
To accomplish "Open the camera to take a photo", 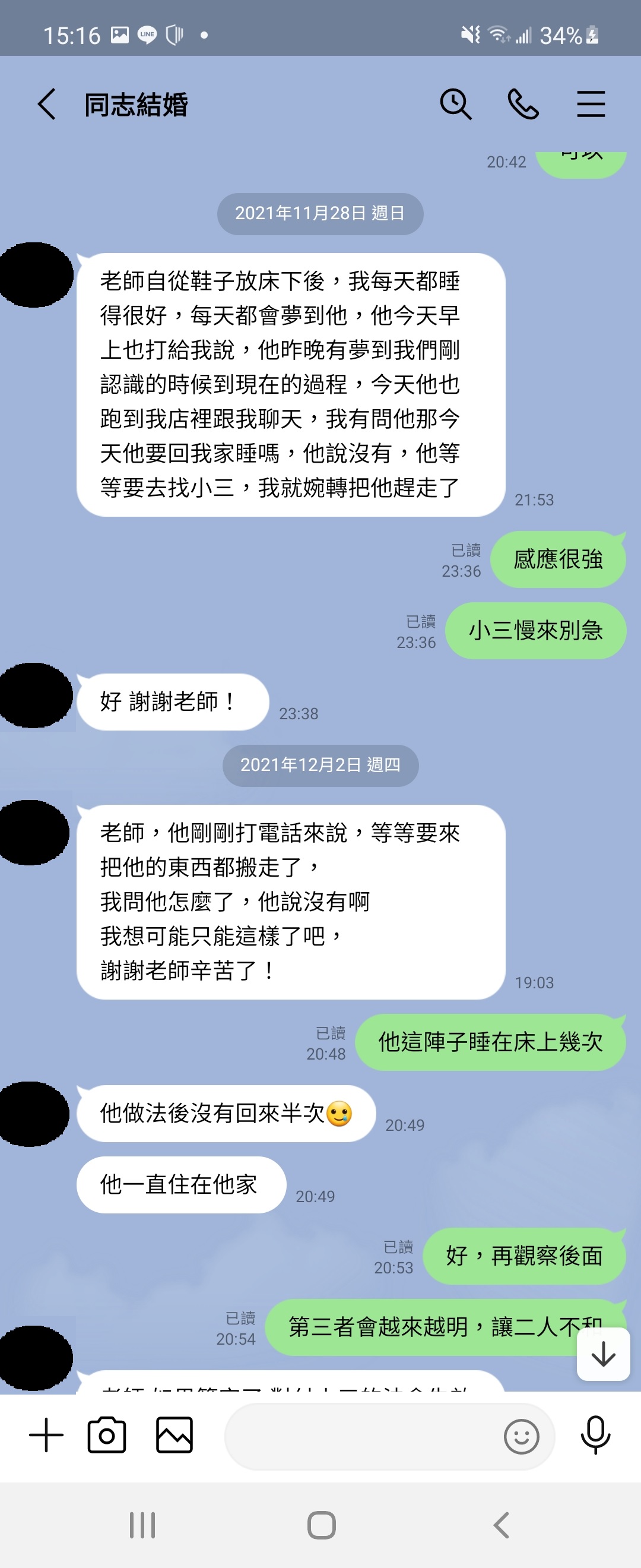I will [107, 1436].
